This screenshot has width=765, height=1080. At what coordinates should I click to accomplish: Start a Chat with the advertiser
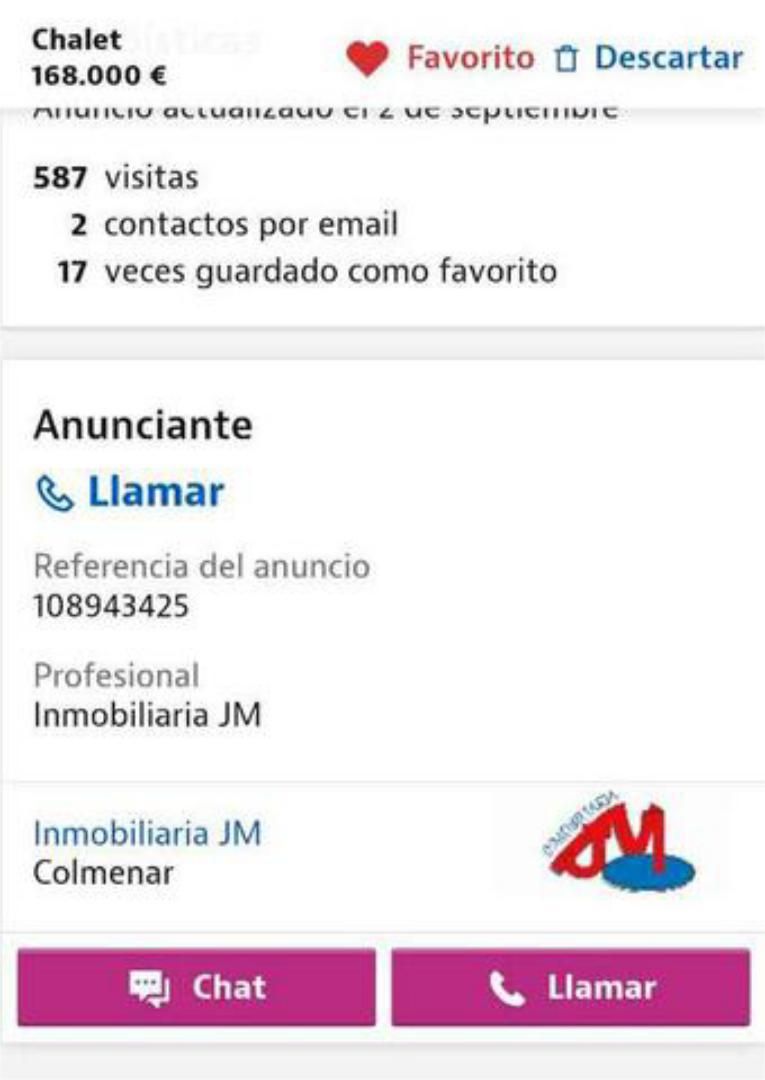coord(197,988)
